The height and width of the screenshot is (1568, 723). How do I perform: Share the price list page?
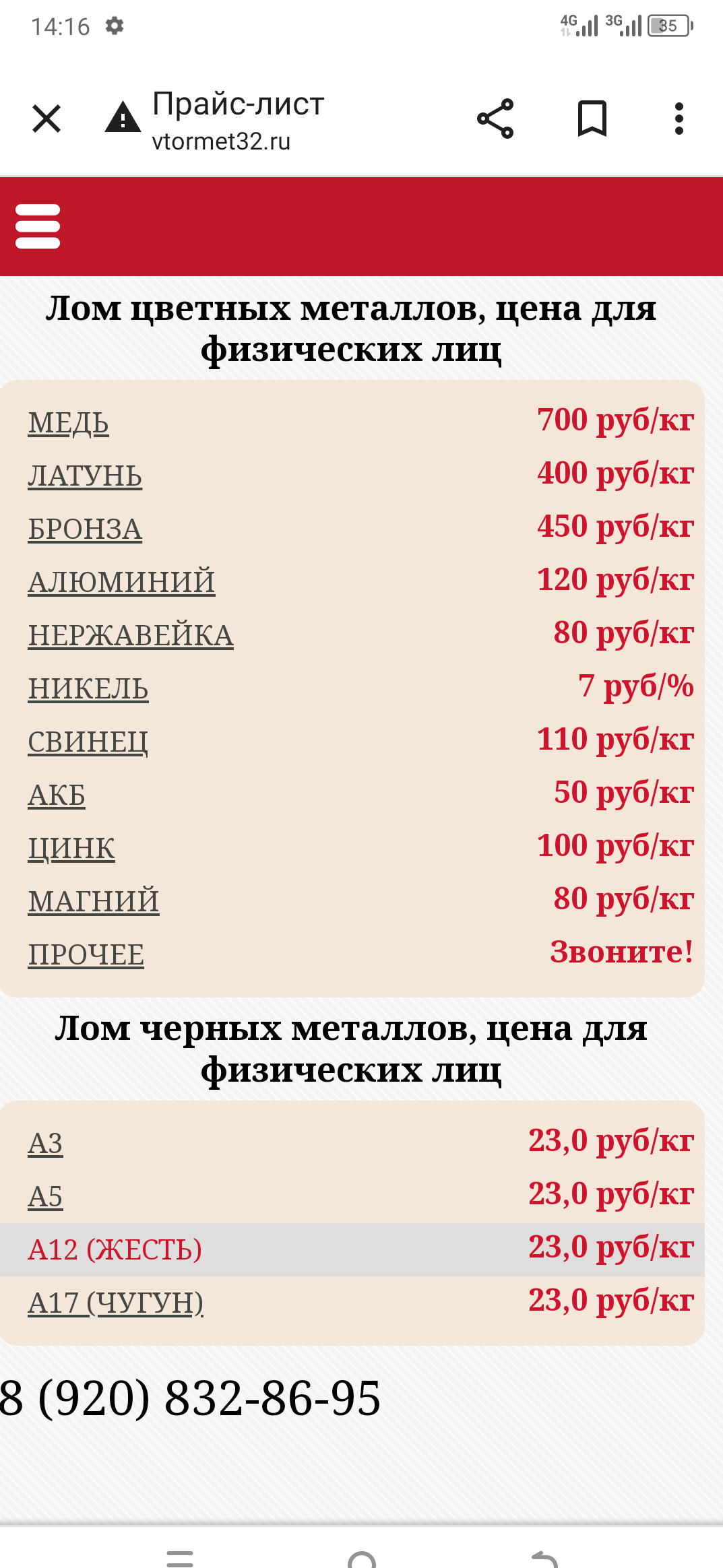pyautogui.click(x=495, y=119)
